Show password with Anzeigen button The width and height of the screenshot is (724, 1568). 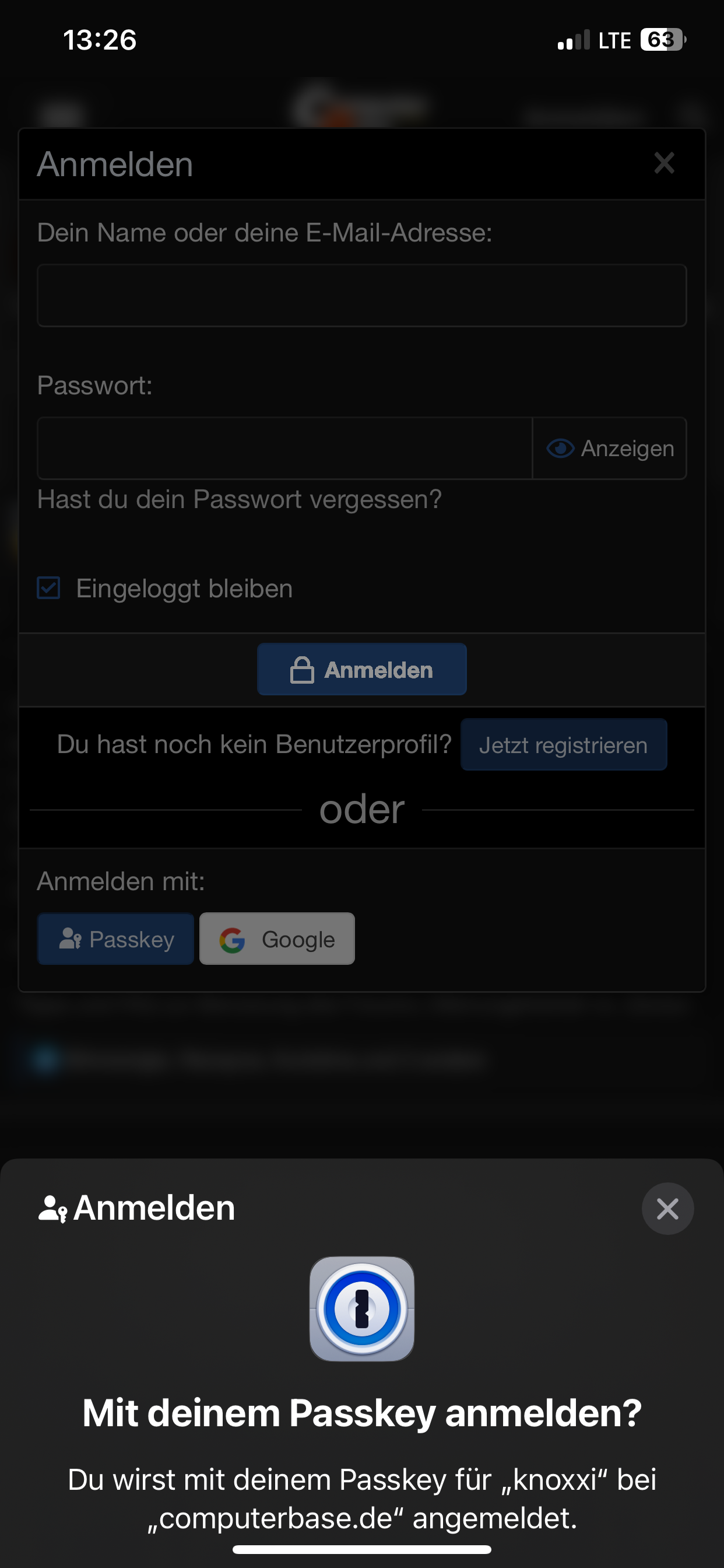(x=610, y=449)
